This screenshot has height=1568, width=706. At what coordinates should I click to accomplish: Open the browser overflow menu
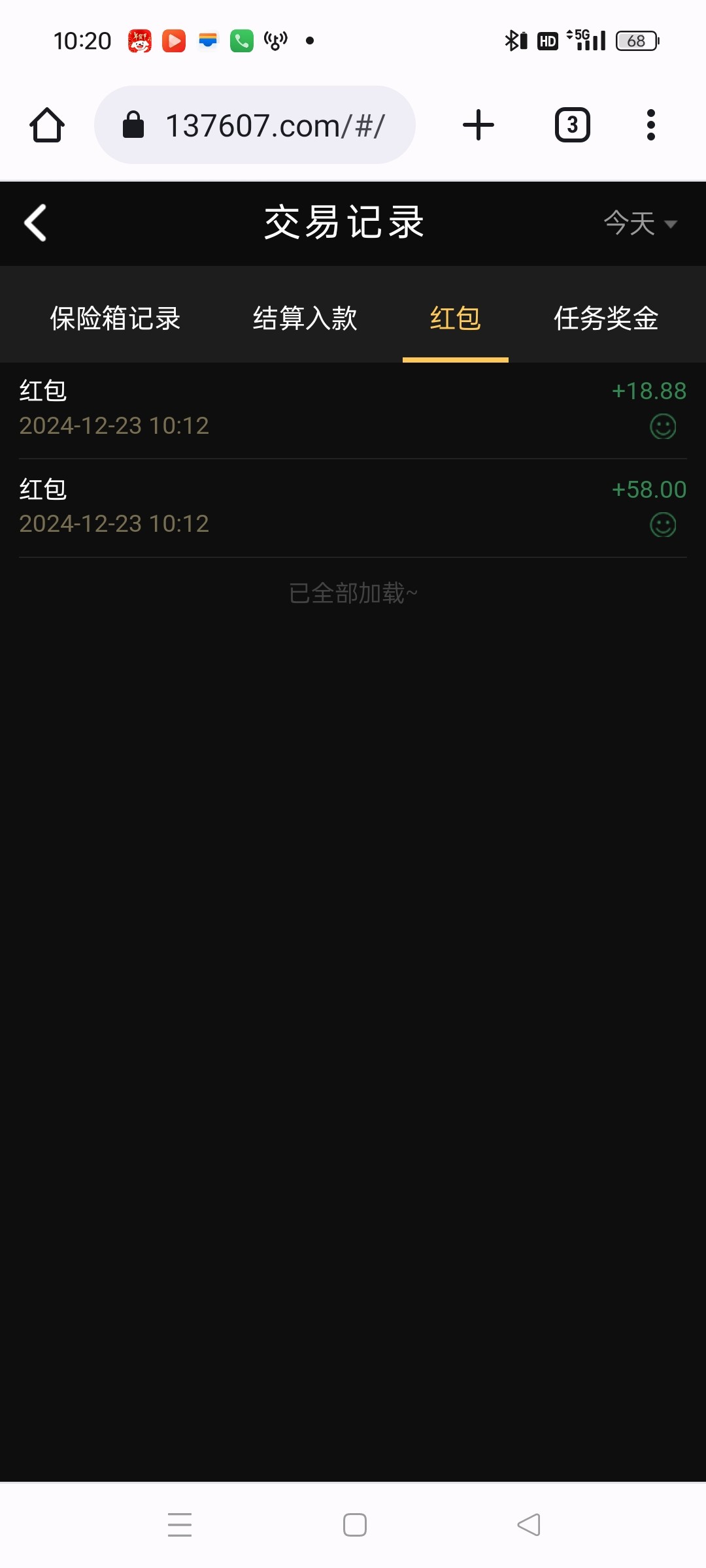[x=650, y=125]
